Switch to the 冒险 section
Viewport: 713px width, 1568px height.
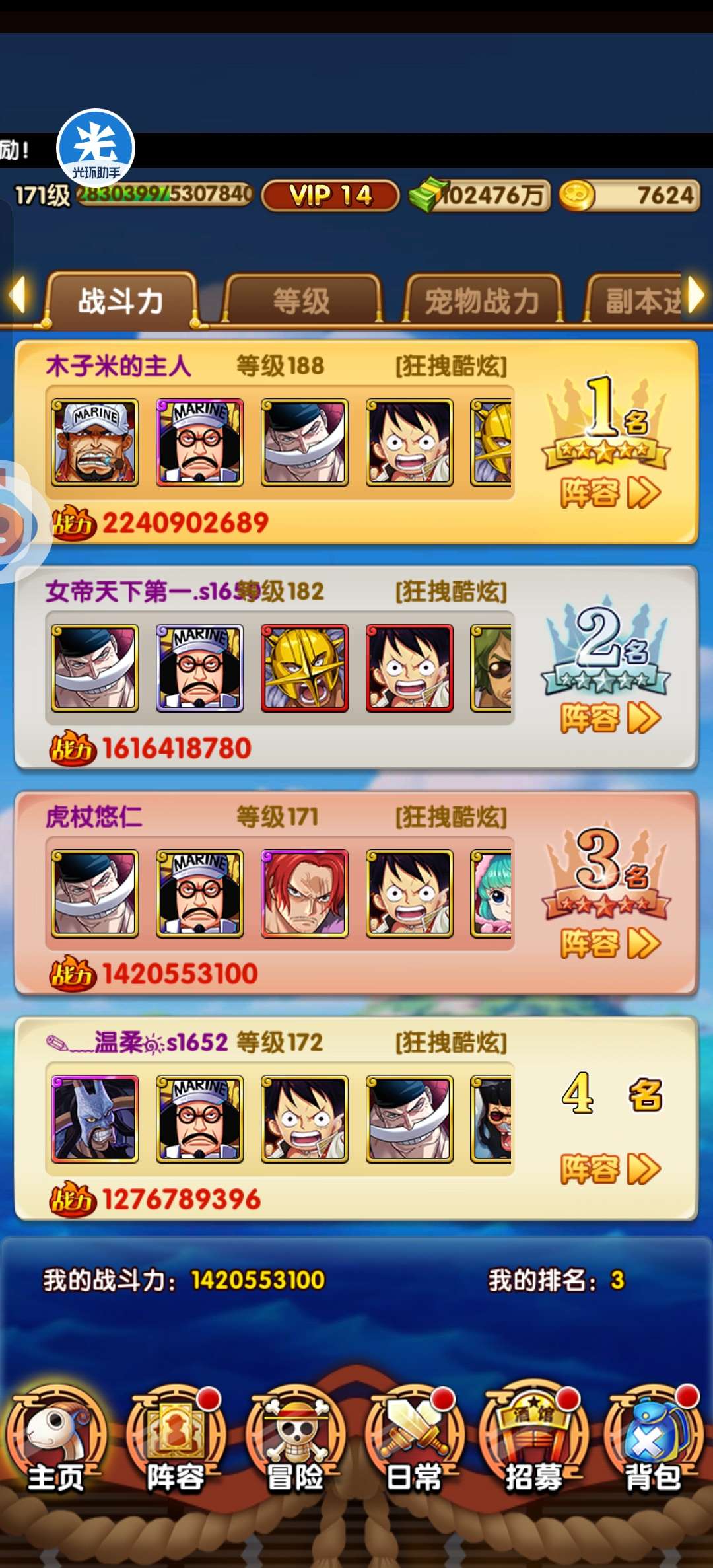(x=295, y=1440)
